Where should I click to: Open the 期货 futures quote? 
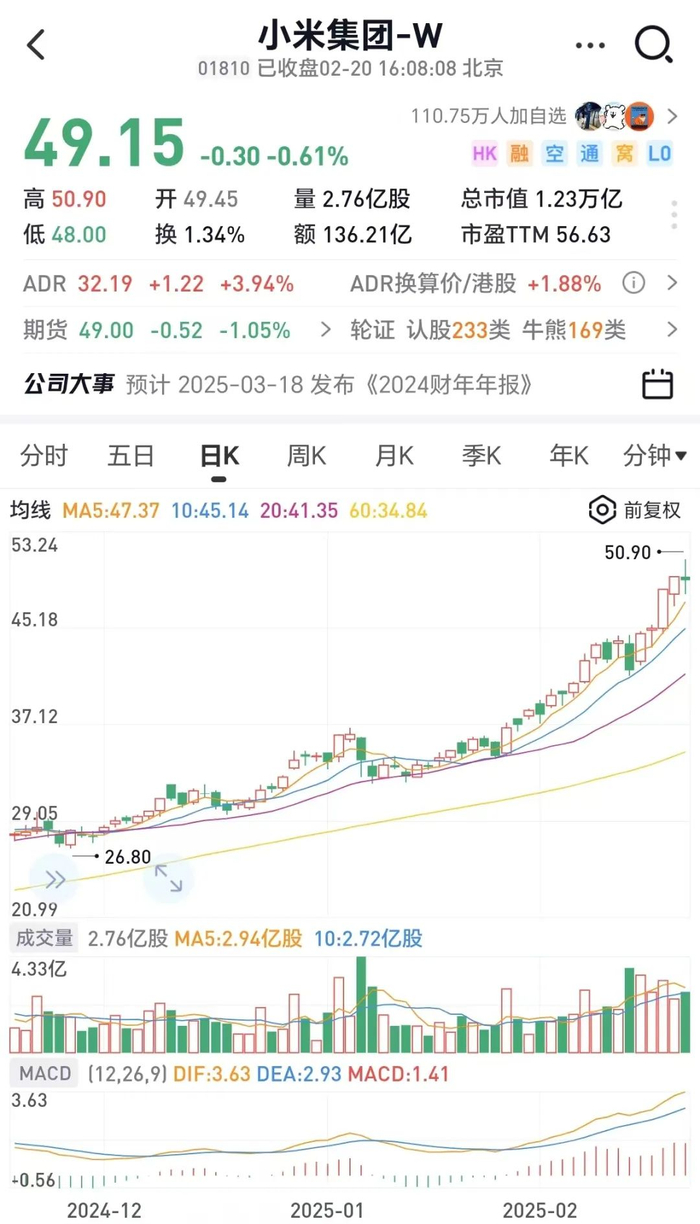click(170, 330)
